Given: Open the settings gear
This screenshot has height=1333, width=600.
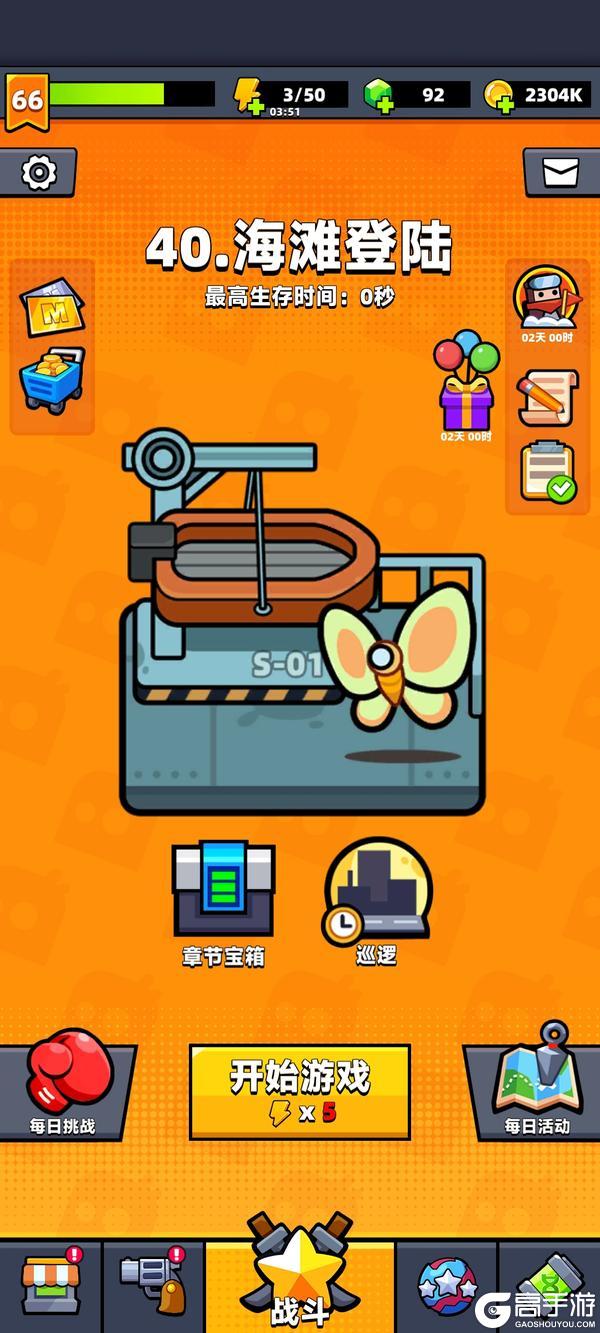Looking at the screenshot, I should (38, 173).
